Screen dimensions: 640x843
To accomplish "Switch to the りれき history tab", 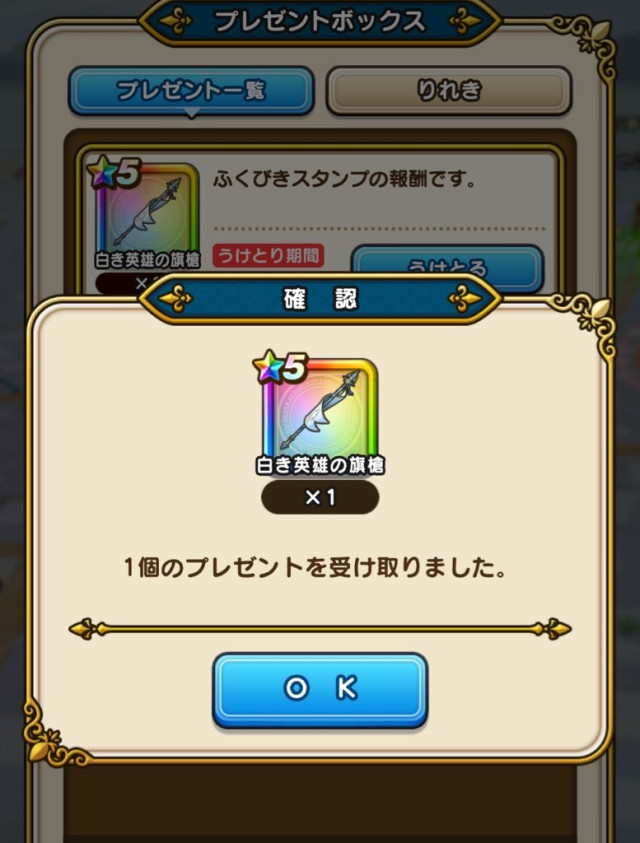I will pos(449,91).
